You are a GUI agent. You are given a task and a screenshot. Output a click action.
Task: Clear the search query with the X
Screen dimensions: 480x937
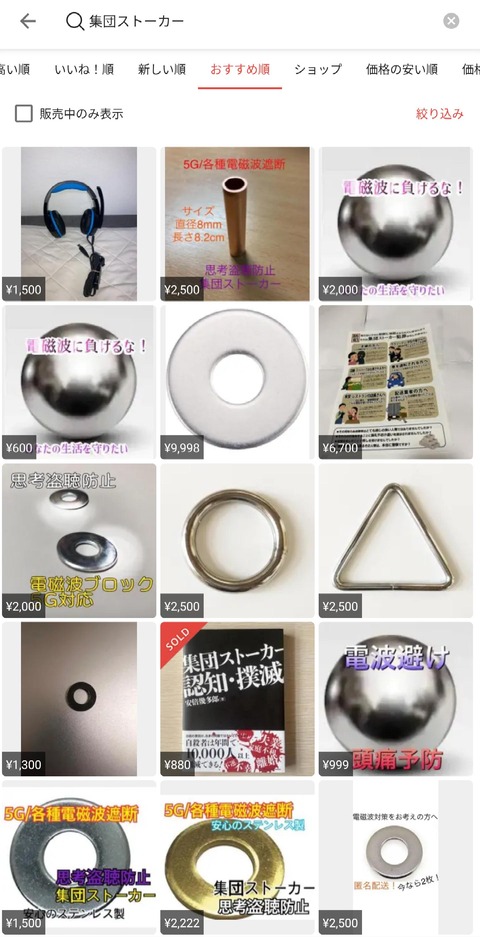(x=451, y=22)
